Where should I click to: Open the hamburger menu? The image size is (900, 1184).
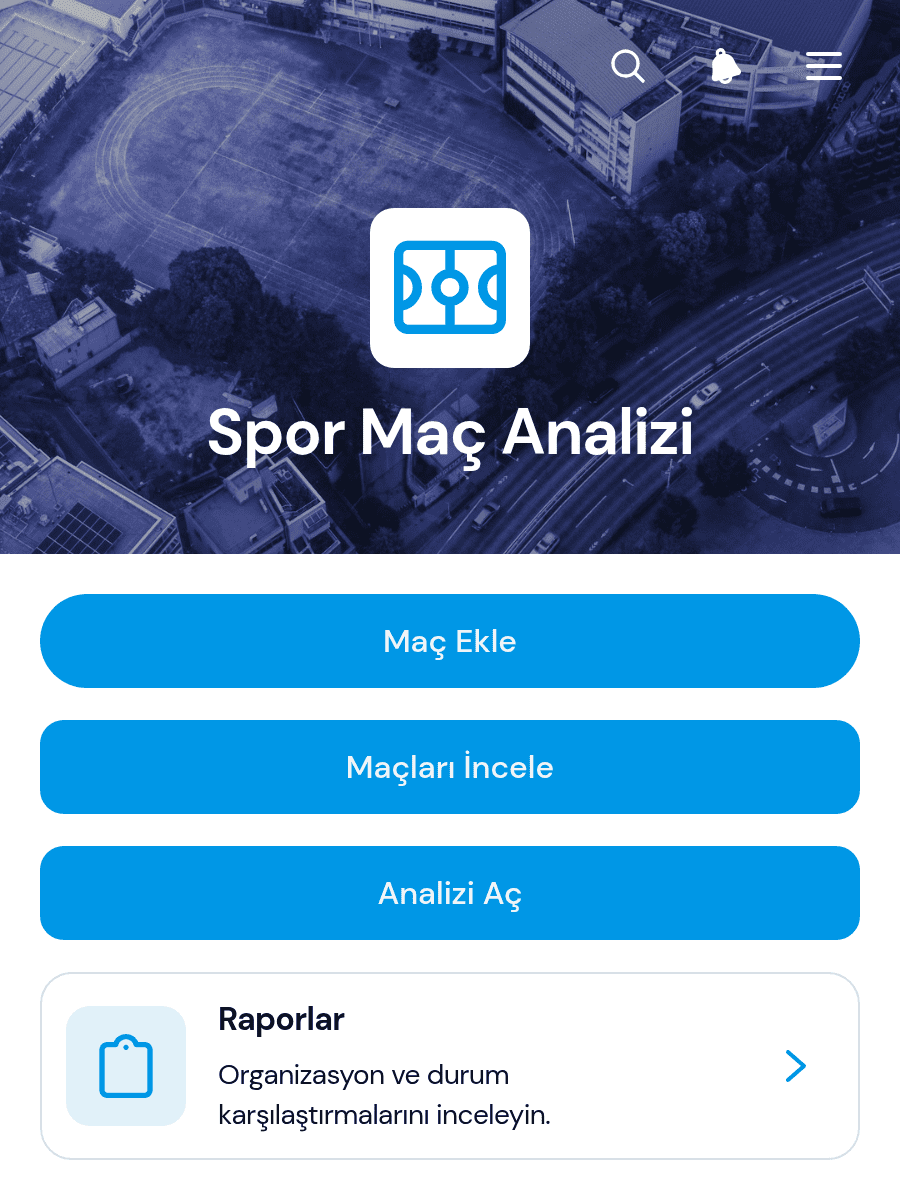point(824,66)
